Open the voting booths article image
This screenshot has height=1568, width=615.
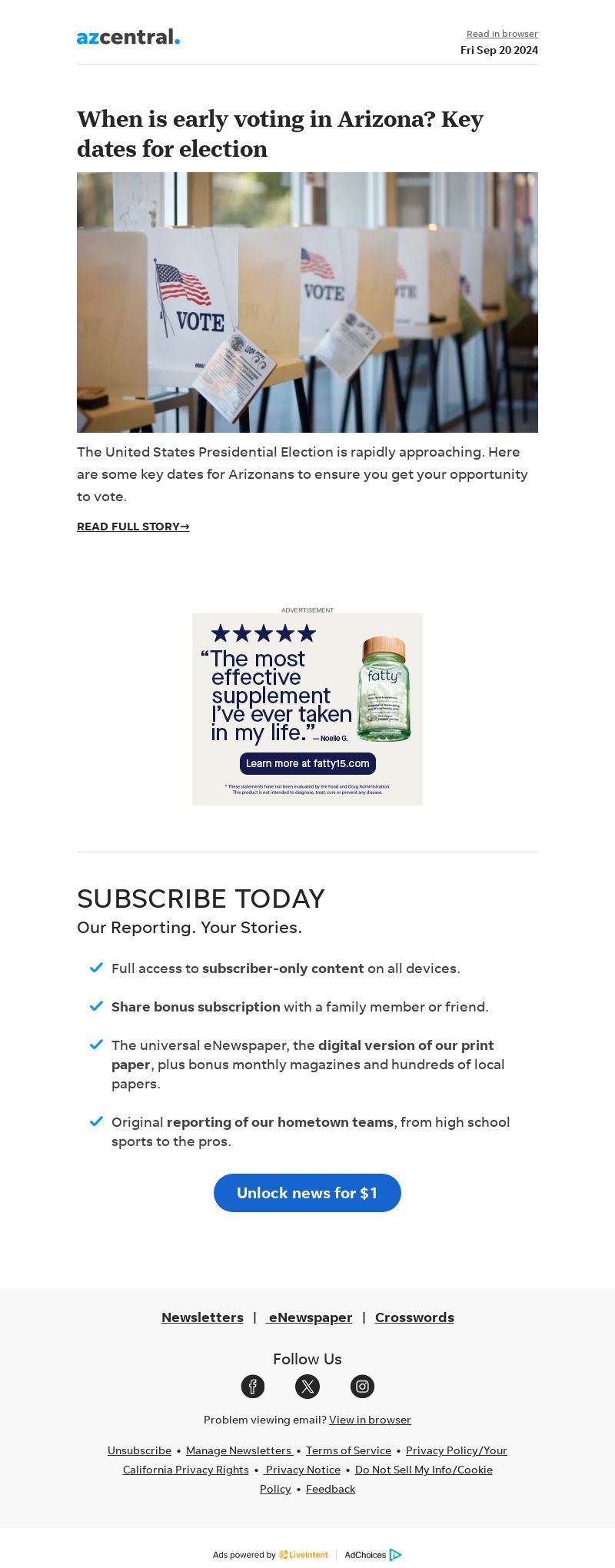pos(307,302)
